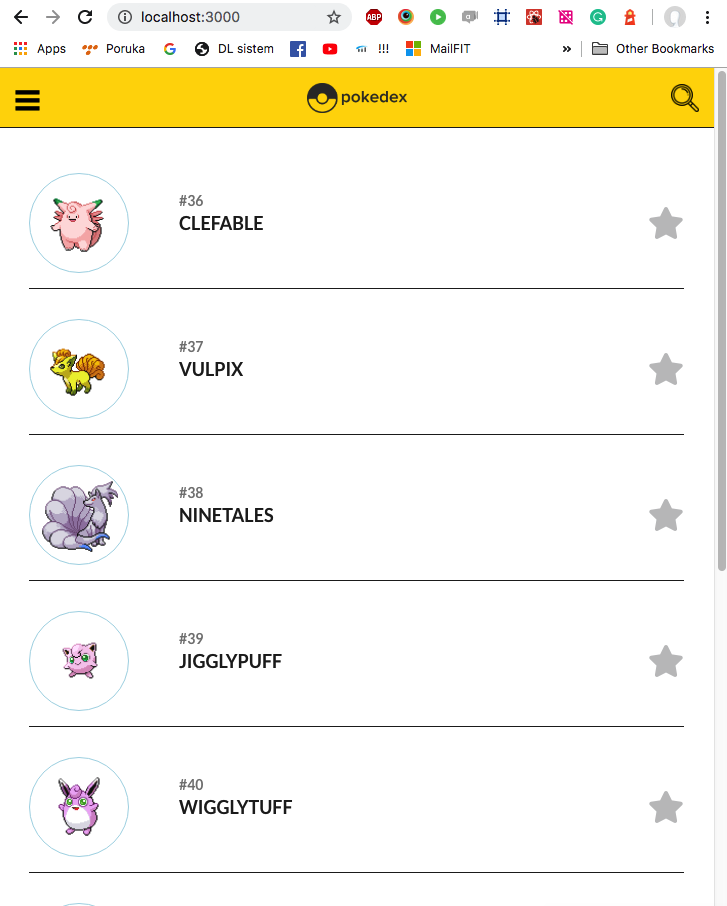Open the Chrome extensions three-dot menu
The width and height of the screenshot is (727, 906).
(x=707, y=17)
